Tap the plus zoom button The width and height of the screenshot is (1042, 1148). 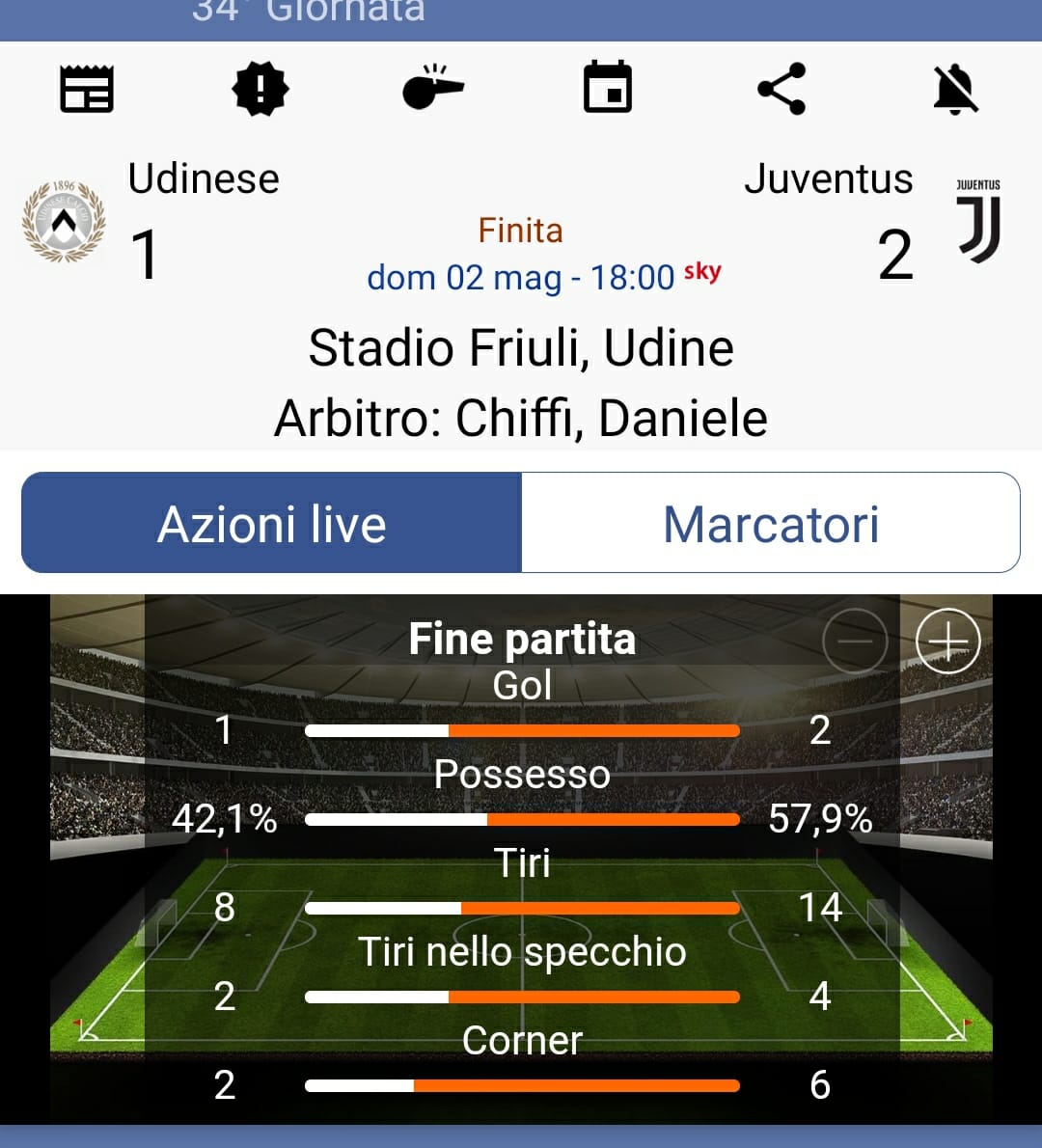coord(947,642)
